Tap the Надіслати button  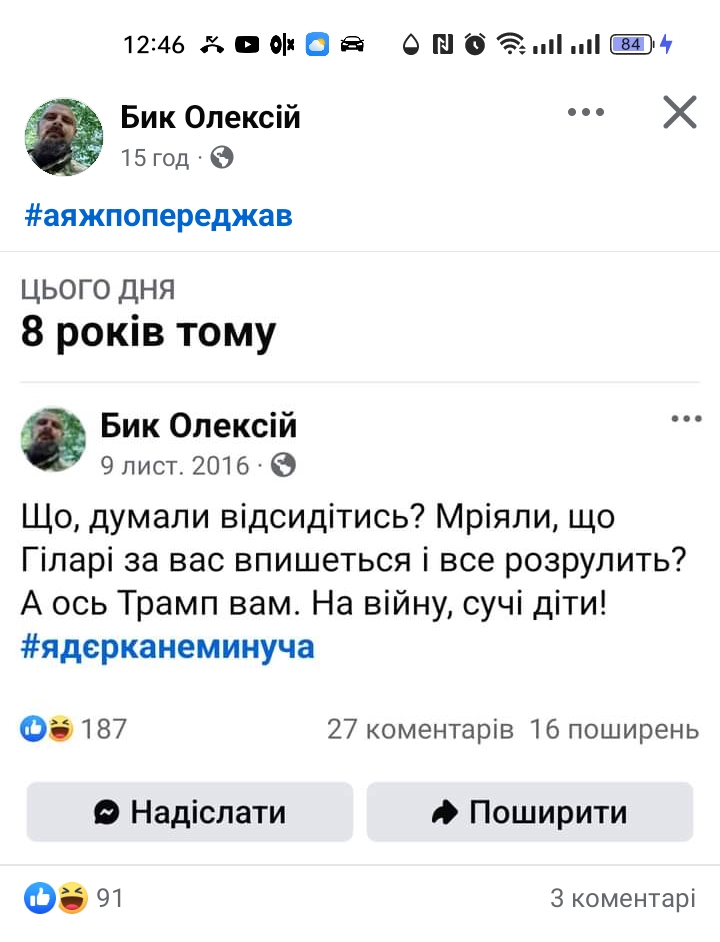(x=190, y=812)
